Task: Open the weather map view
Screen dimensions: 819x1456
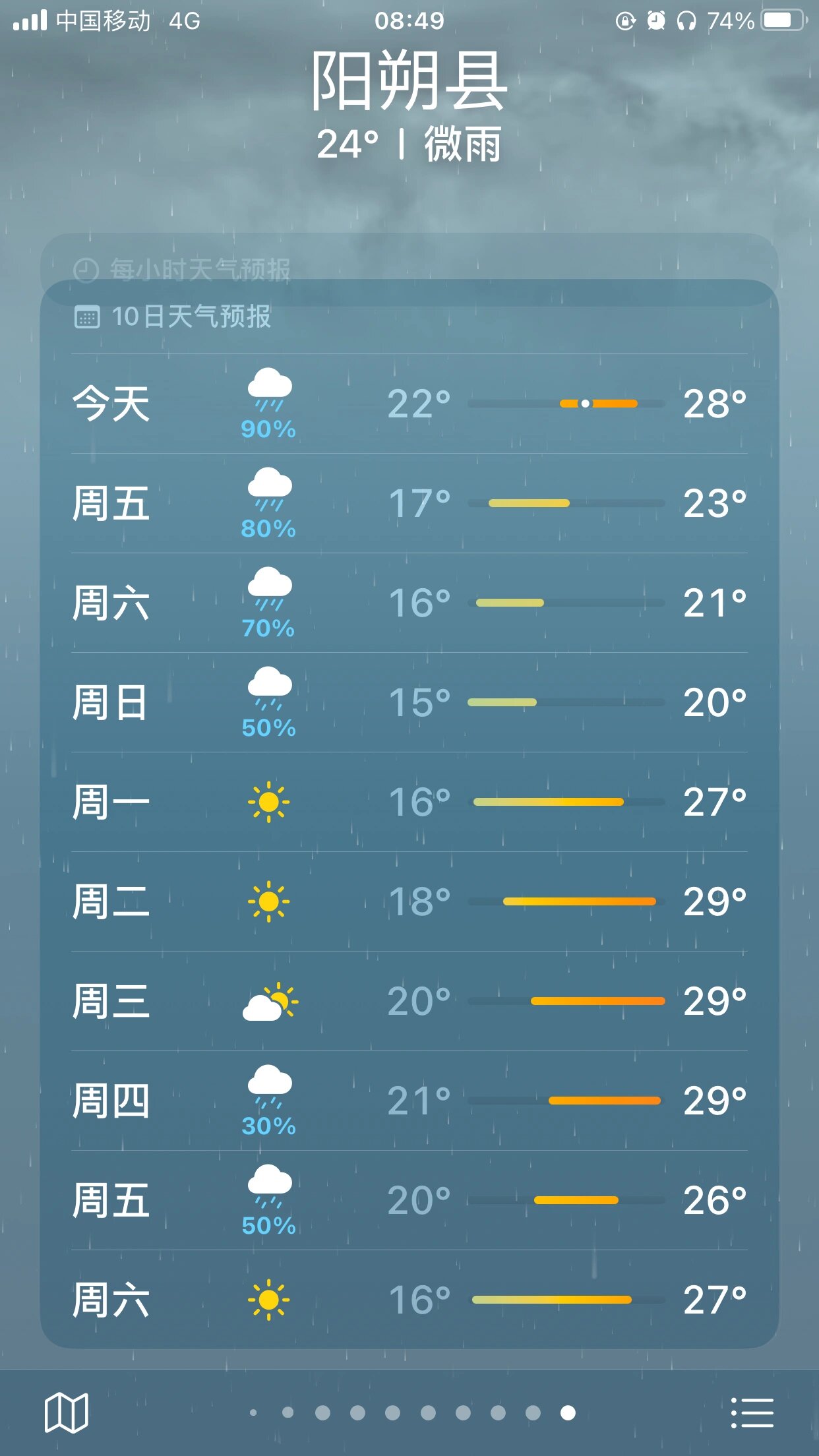Action: 66,1412
